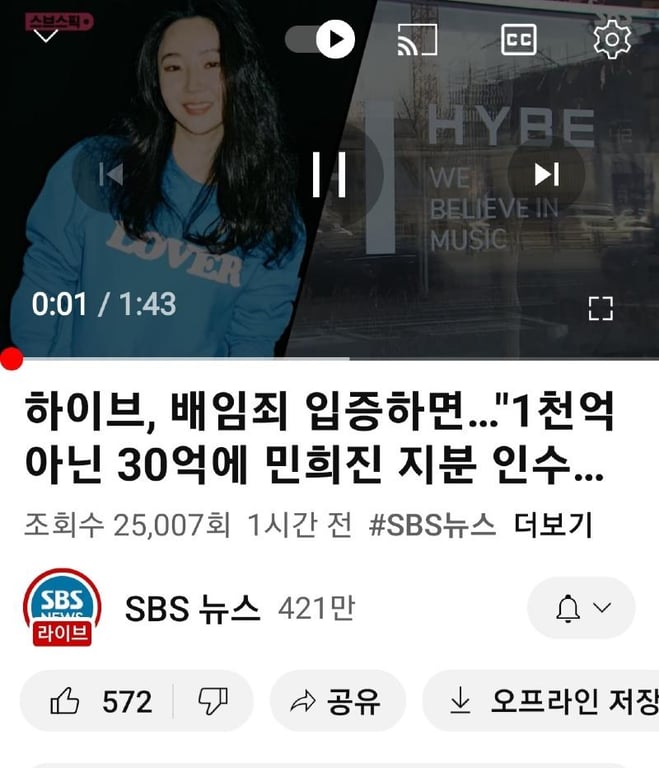Like the video with 572 likes

pyautogui.click(x=100, y=701)
